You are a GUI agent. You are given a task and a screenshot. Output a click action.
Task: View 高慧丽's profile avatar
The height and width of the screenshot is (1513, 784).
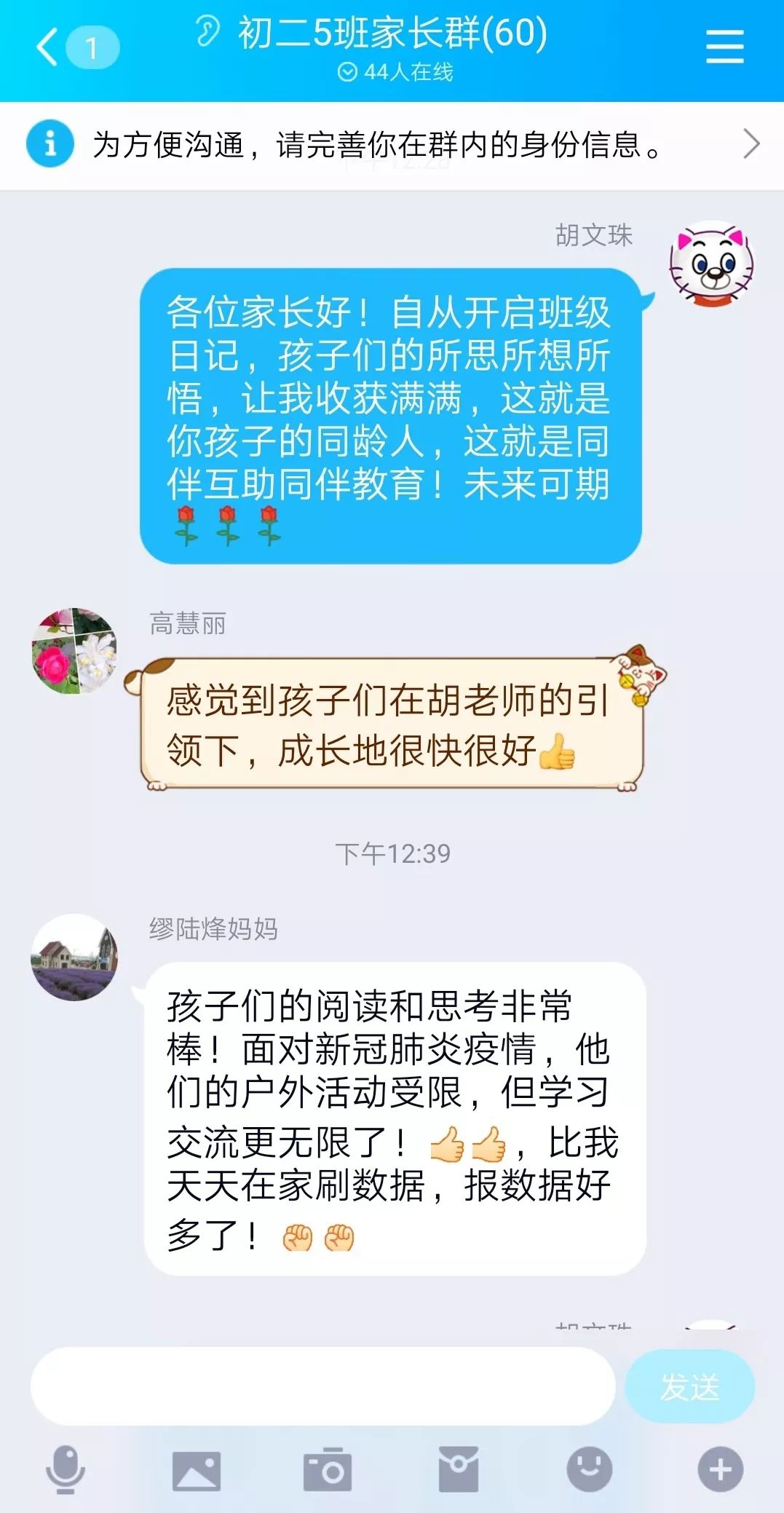(74, 650)
